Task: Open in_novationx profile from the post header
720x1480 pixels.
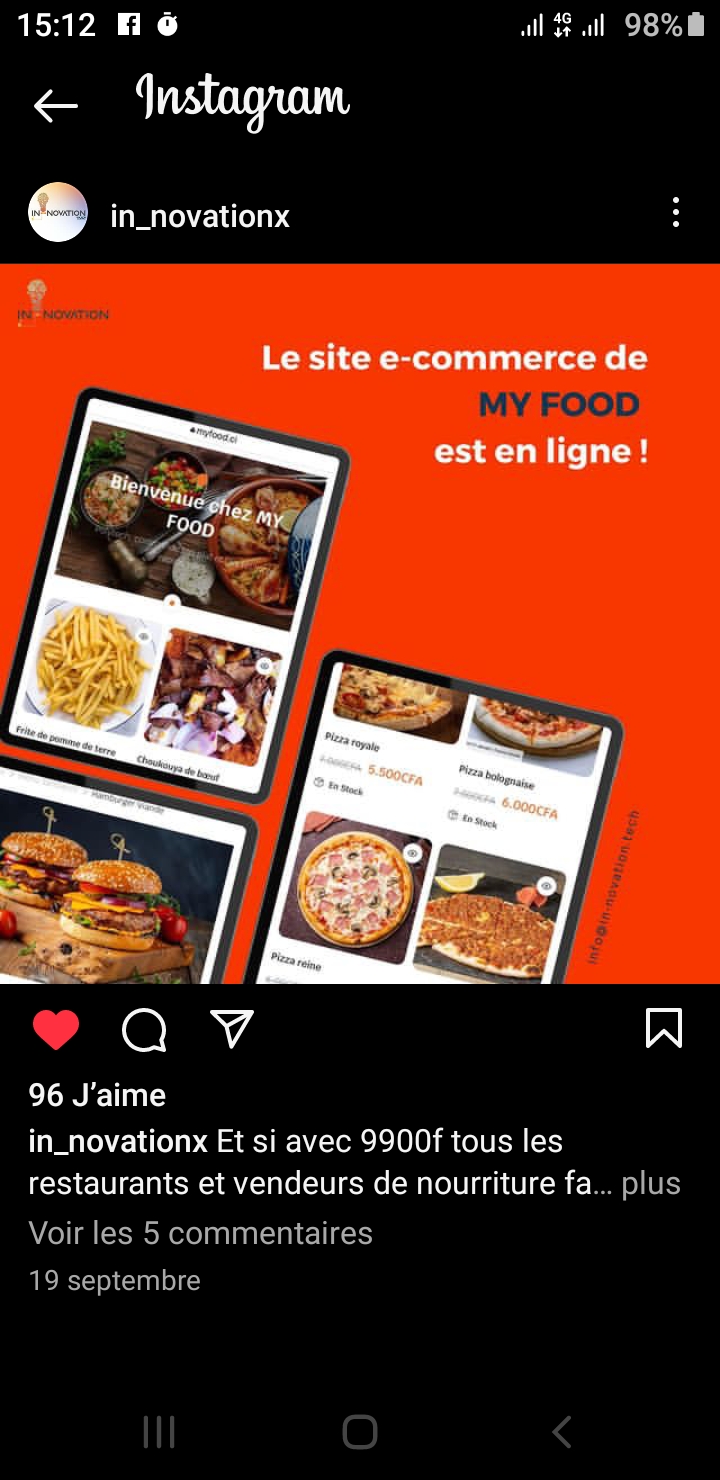Action: point(199,216)
